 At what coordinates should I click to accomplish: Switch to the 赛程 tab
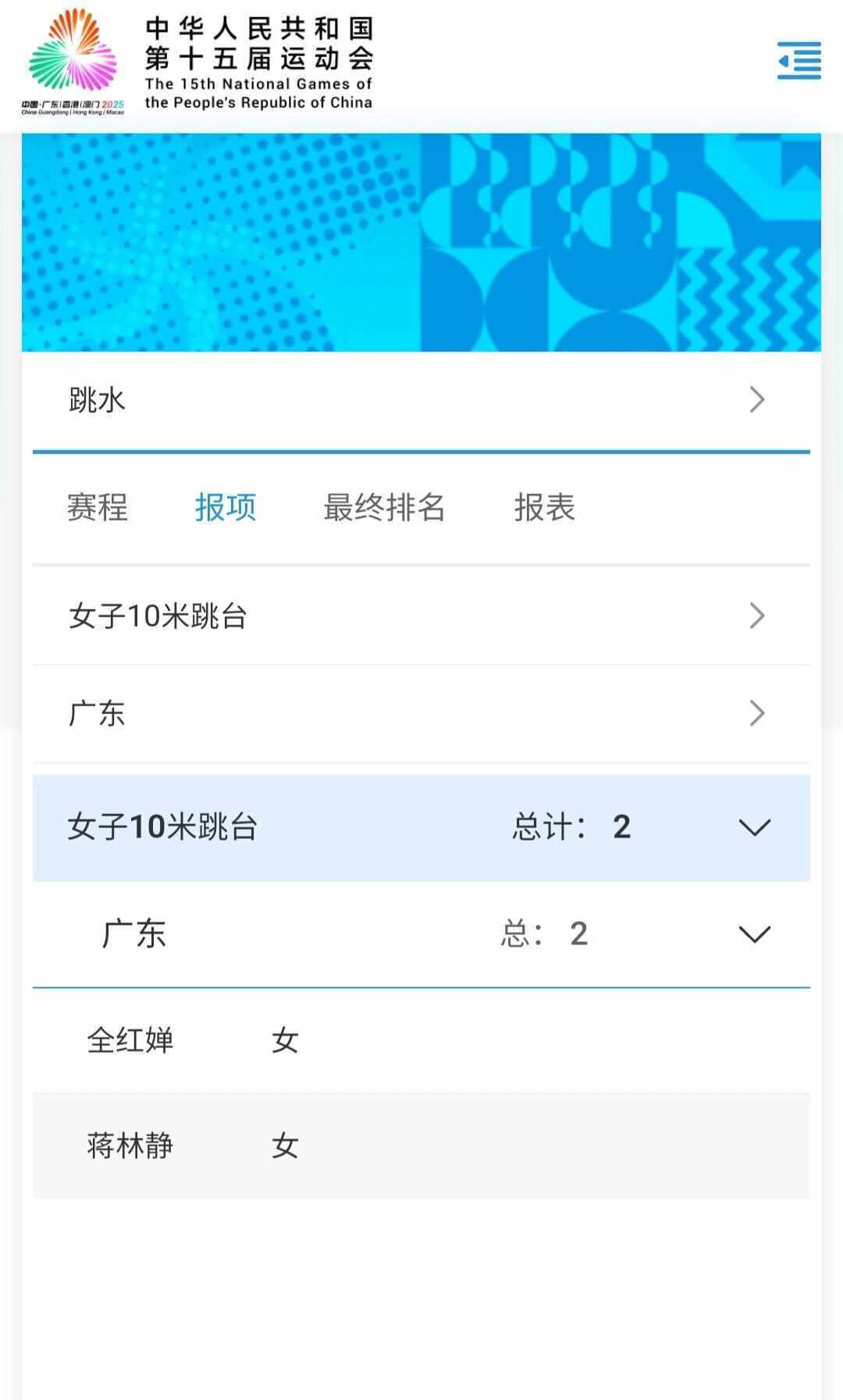coord(98,508)
